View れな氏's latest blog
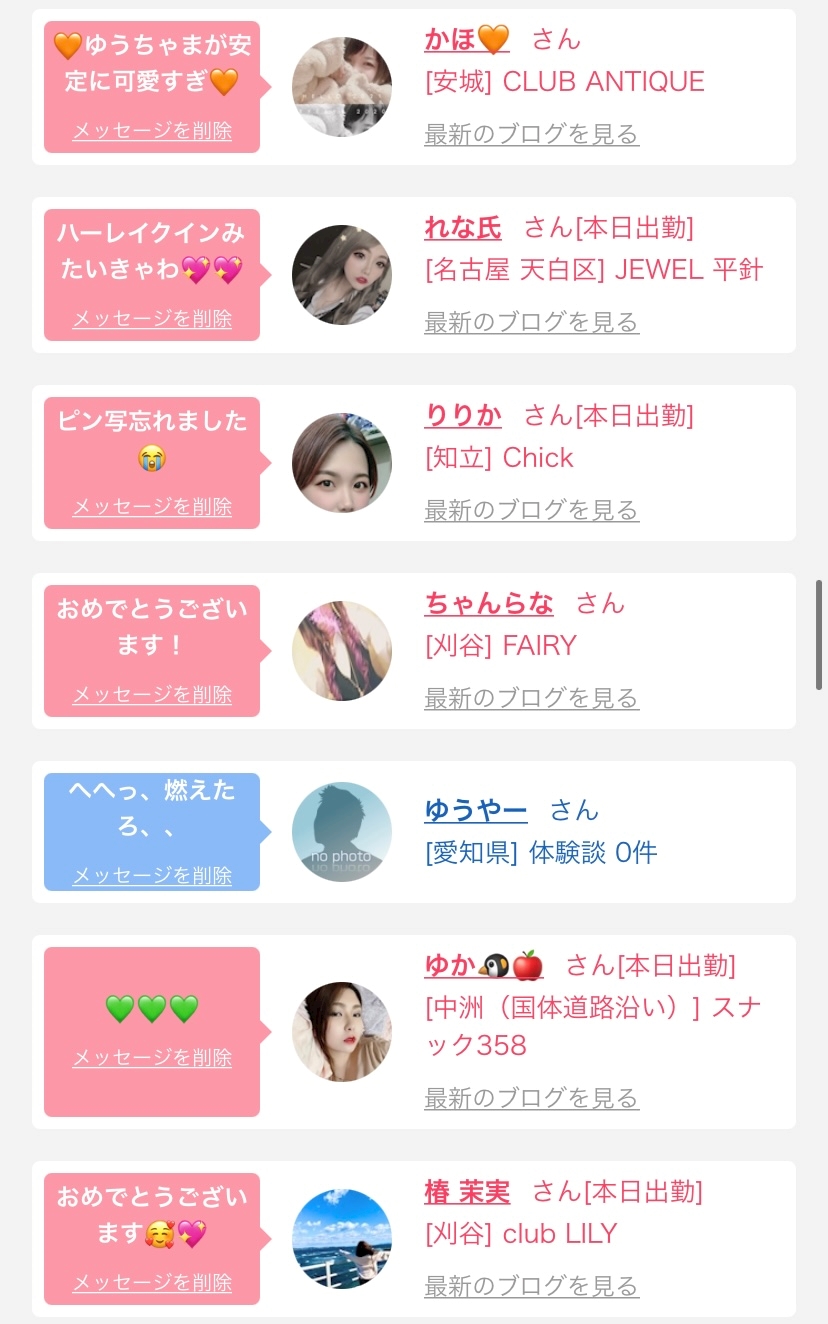The height and width of the screenshot is (1324, 828). pos(531,322)
